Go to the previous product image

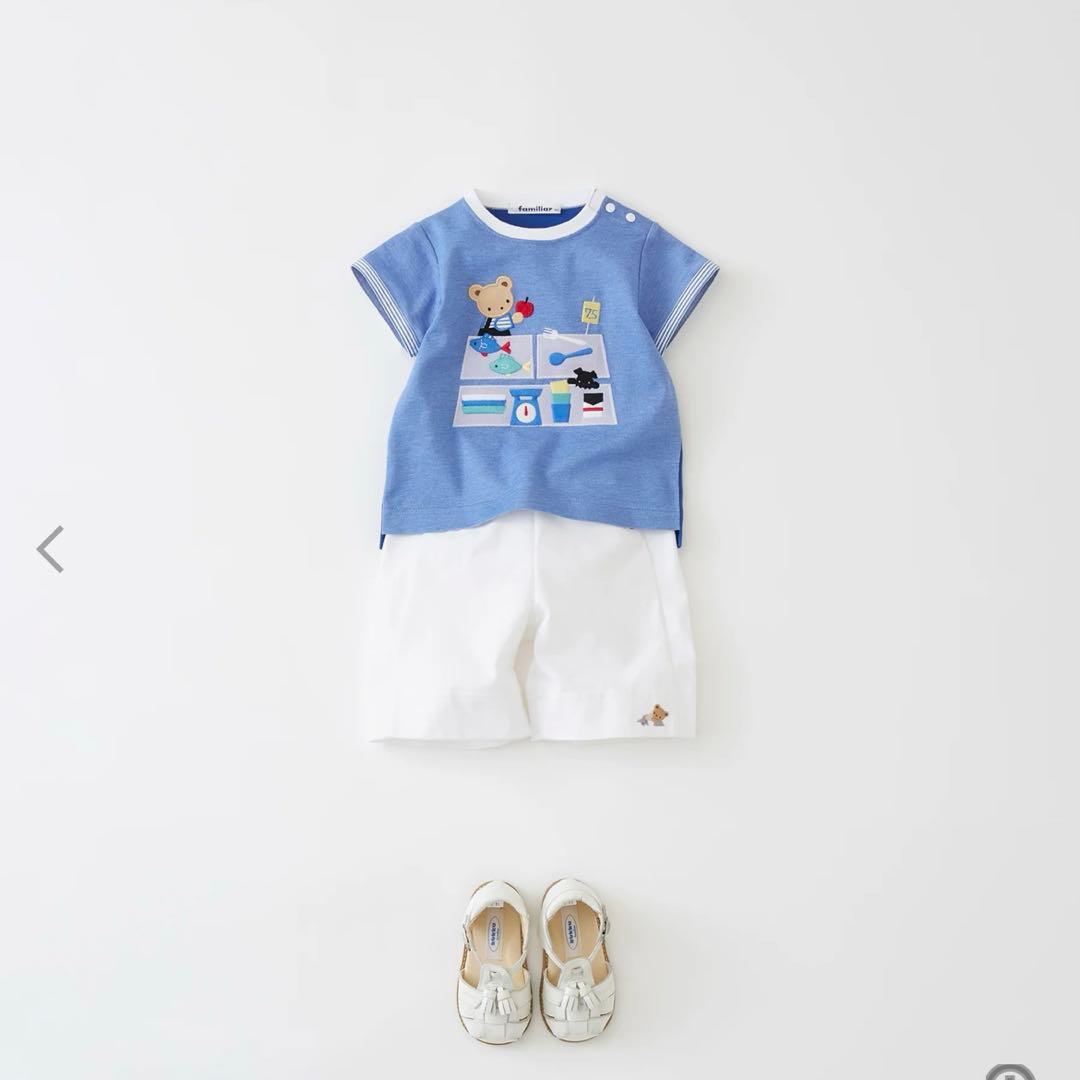click(x=50, y=549)
